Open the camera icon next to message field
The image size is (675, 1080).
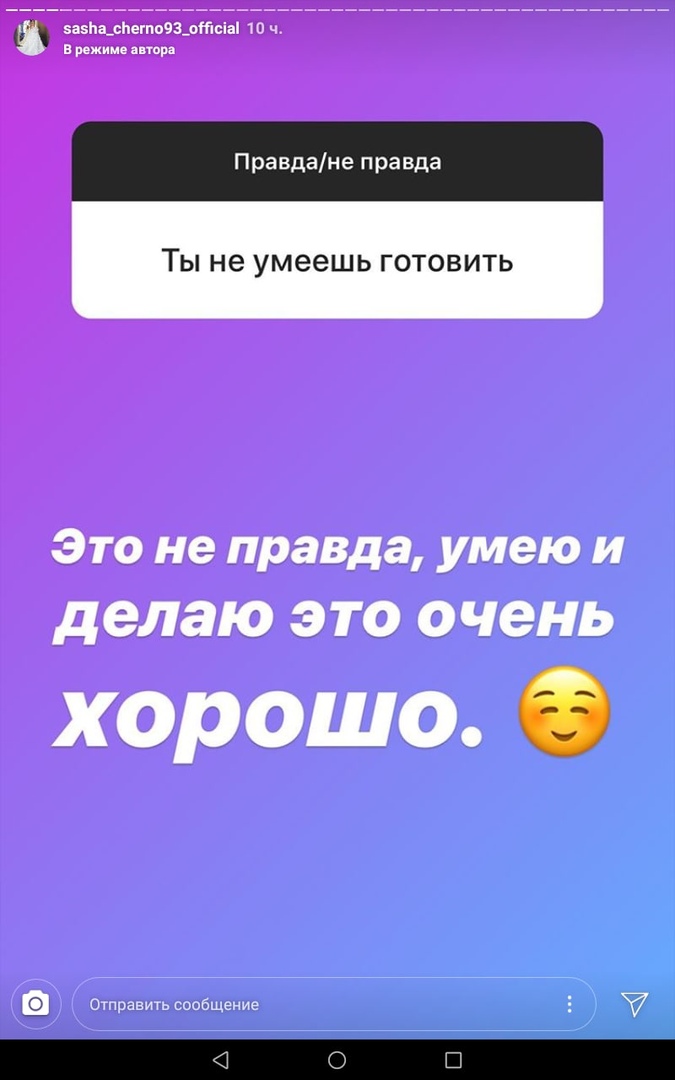36,1003
